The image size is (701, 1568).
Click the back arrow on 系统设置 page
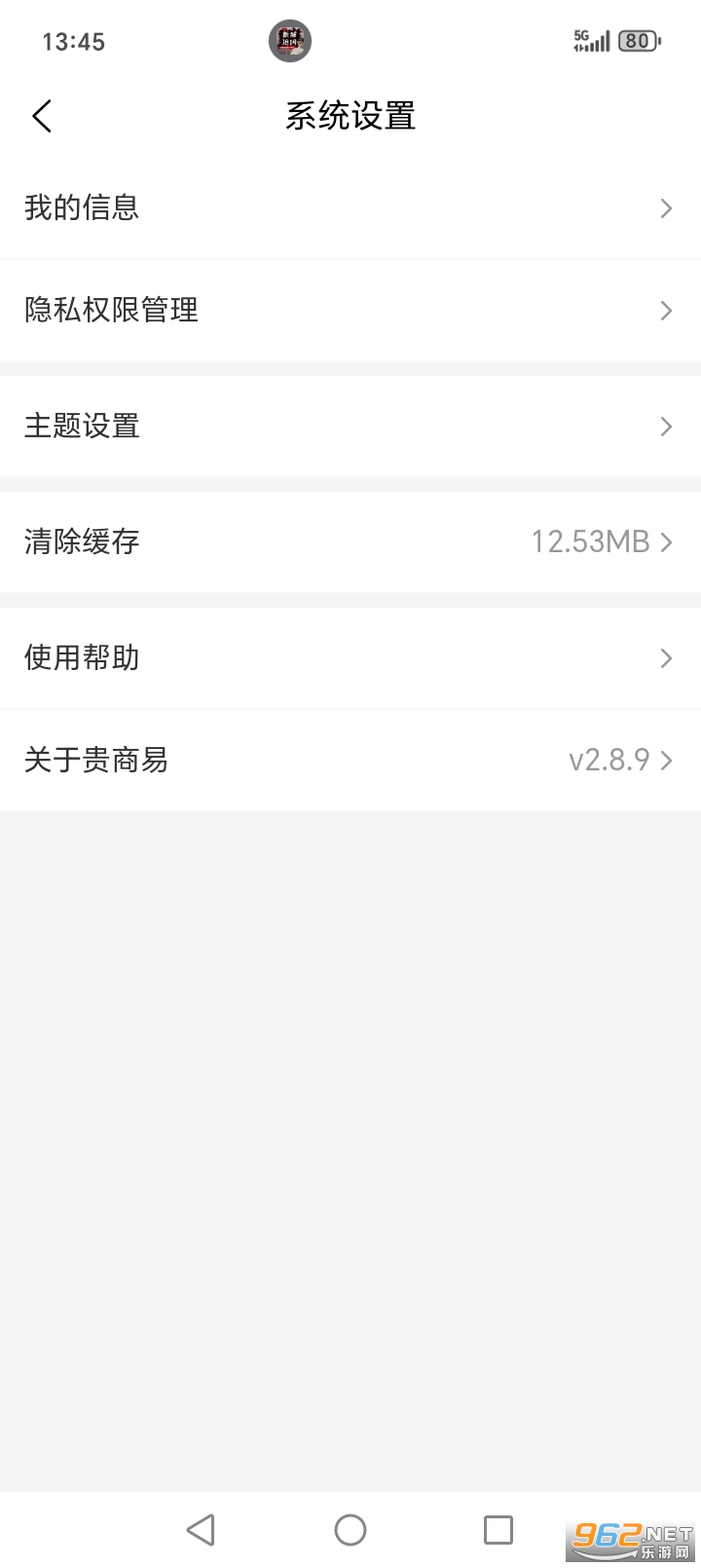pyautogui.click(x=41, y=115)
